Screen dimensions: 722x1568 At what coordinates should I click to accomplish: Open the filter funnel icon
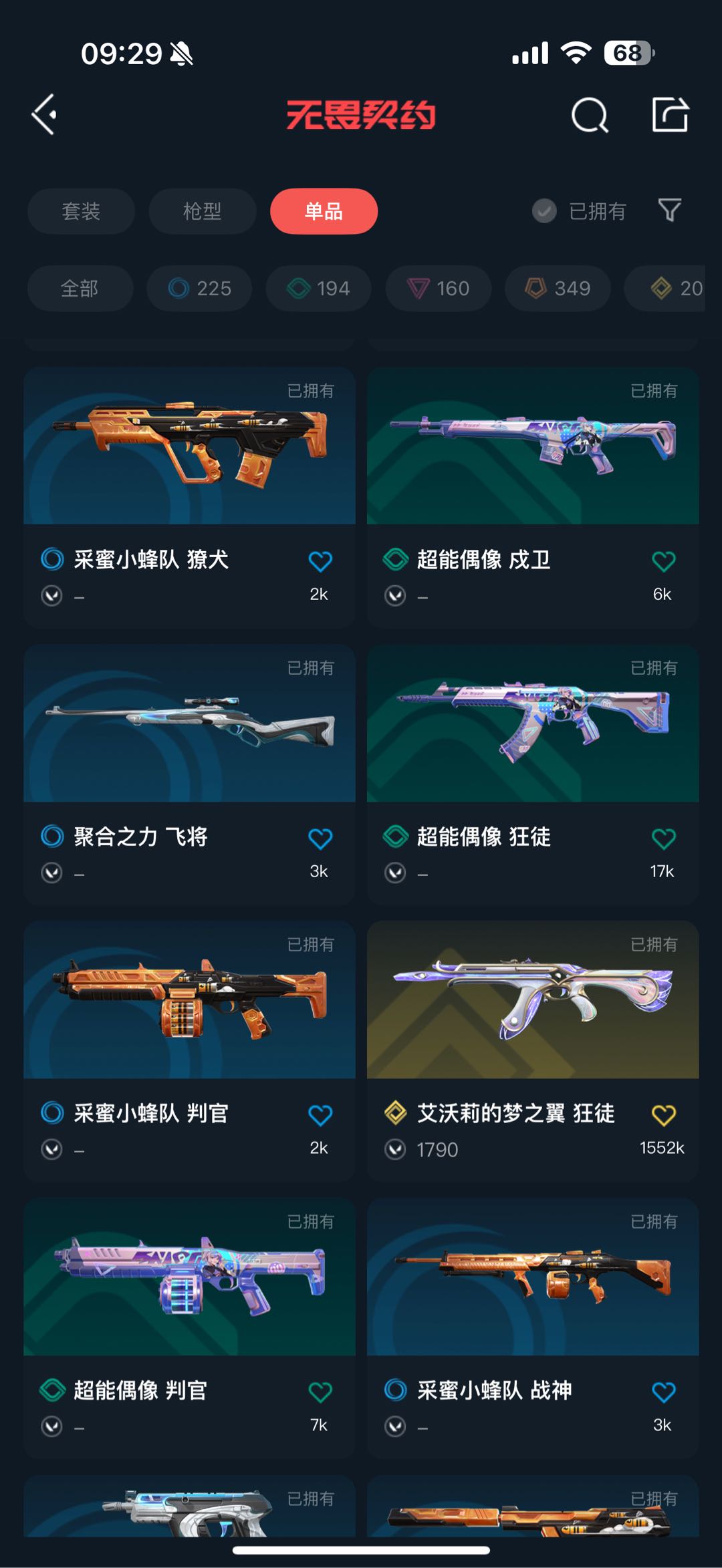669,210
